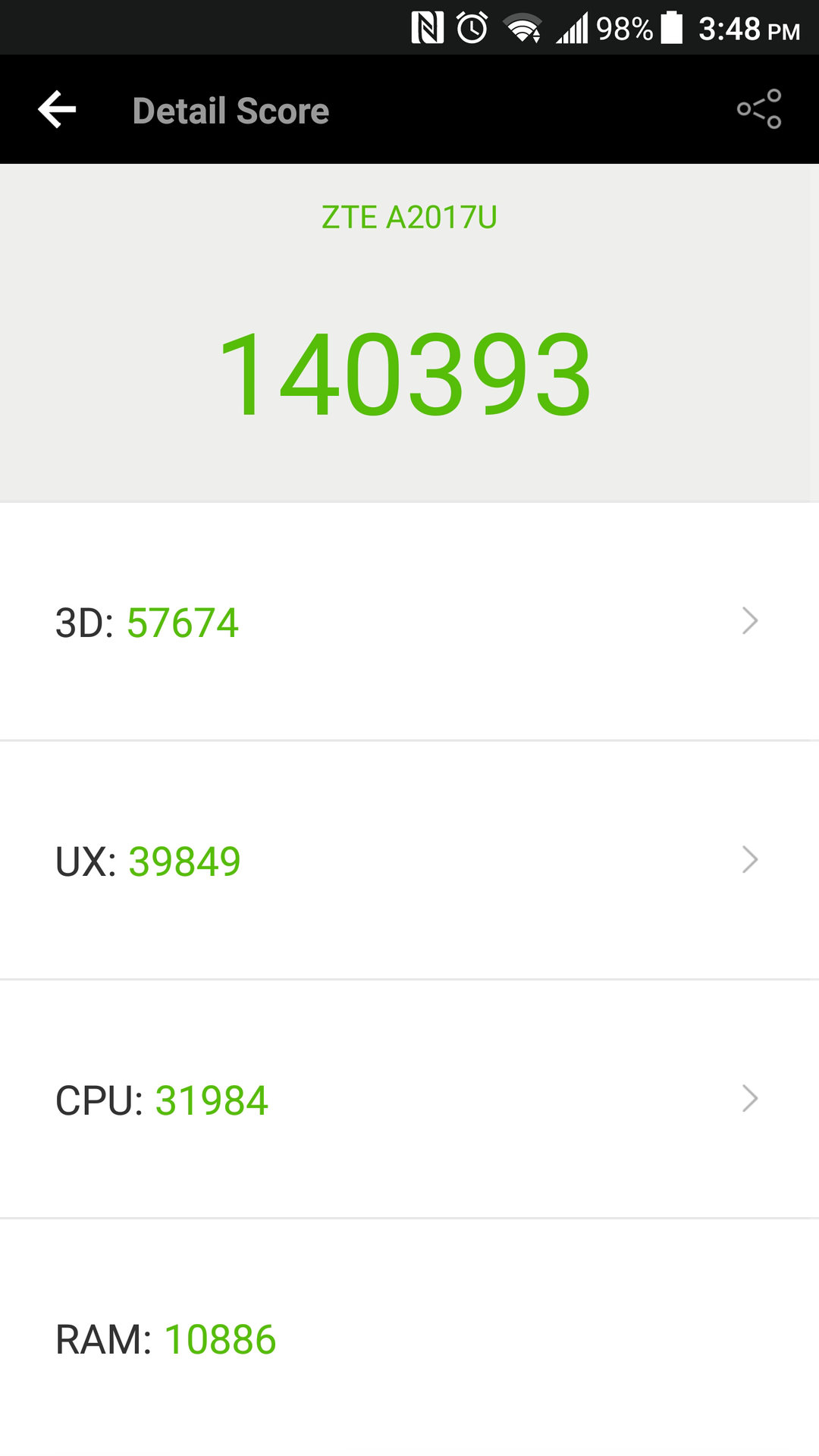Image resolution: width=819 pixels, height=1456 pixels.
Task: View the CPU score details
Action: tap(409, 1100)
